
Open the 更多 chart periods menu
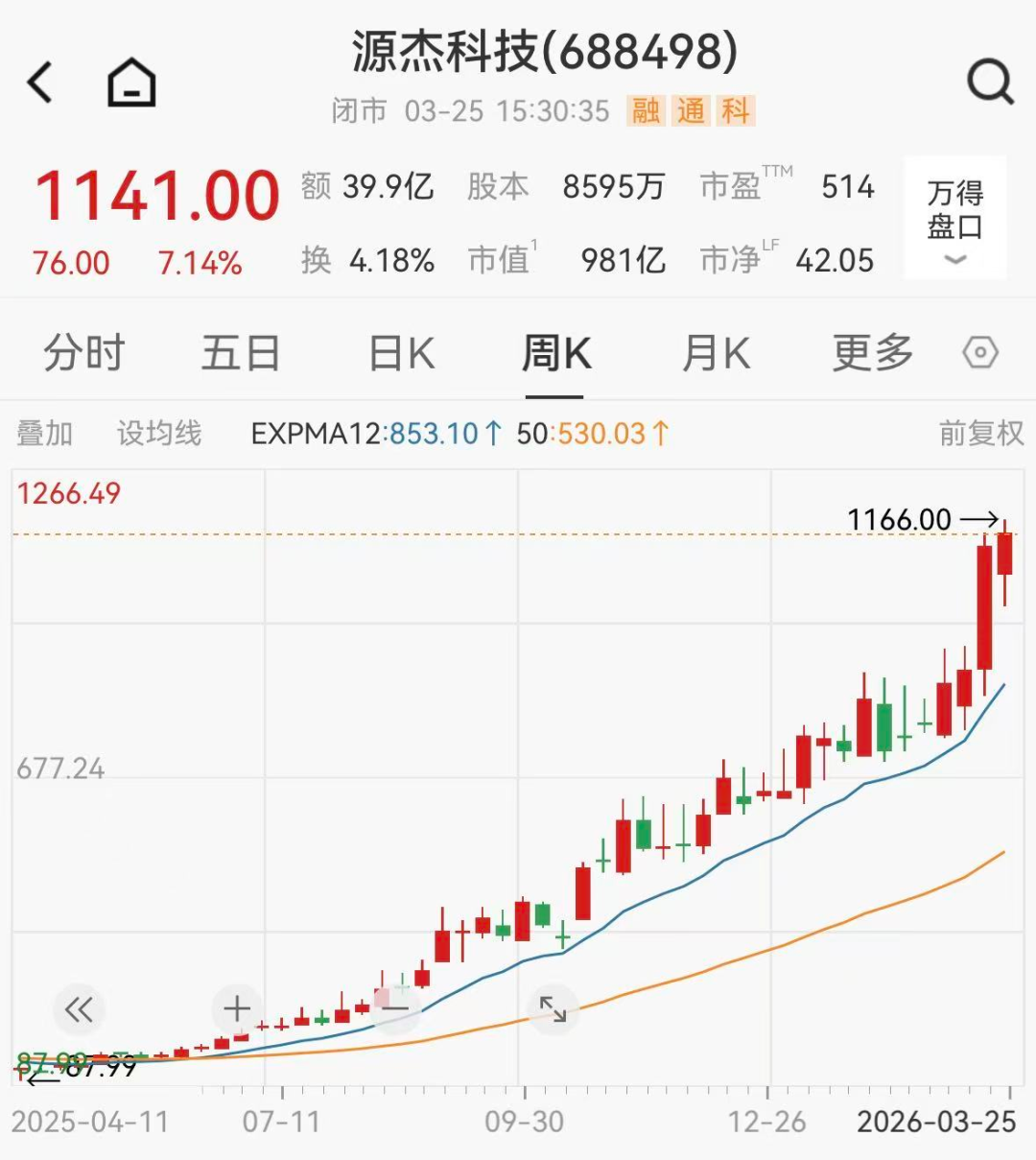click(x=873, y=353)
